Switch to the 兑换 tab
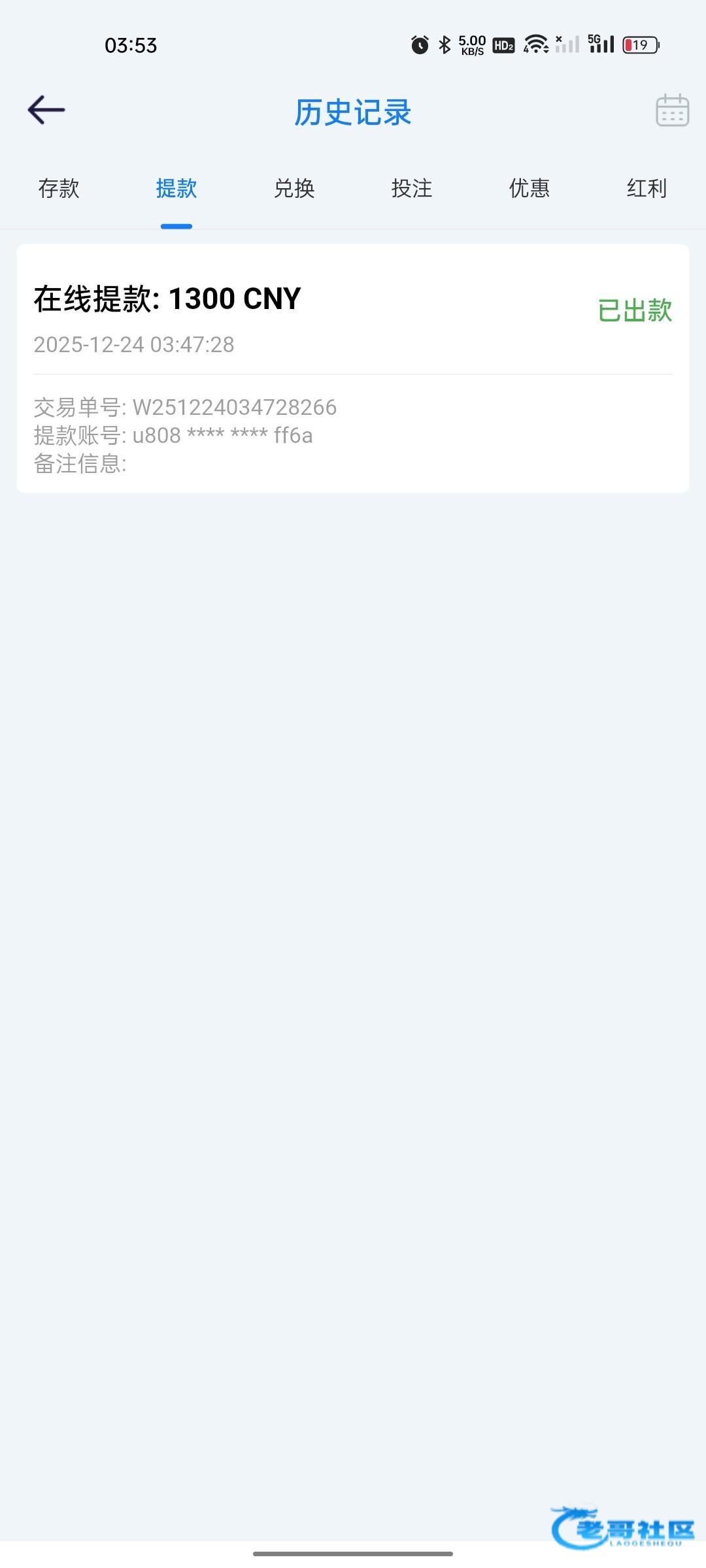706x1568 pixels. (x=294, y=188)
